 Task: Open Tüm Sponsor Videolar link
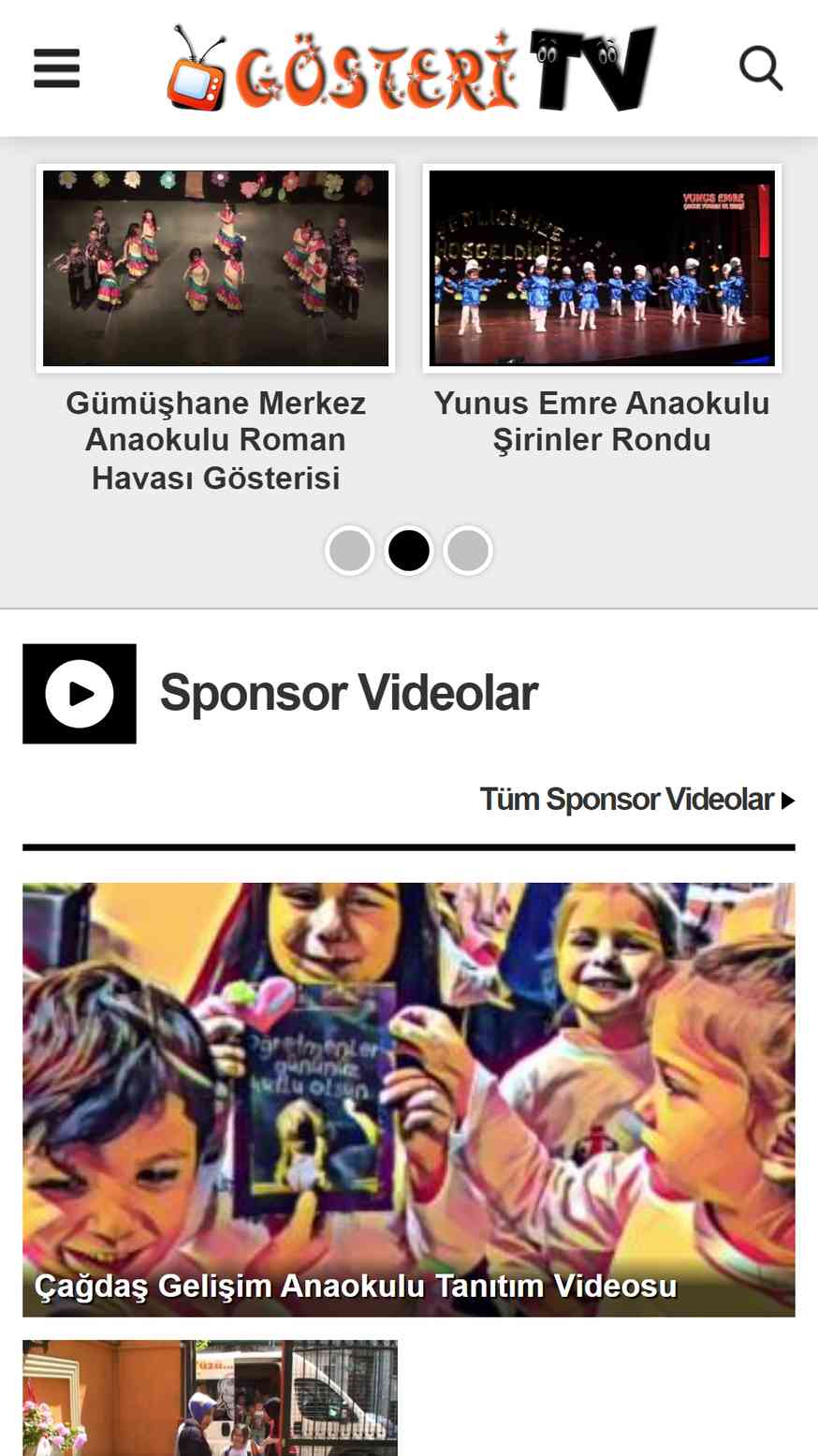point(636,800)
